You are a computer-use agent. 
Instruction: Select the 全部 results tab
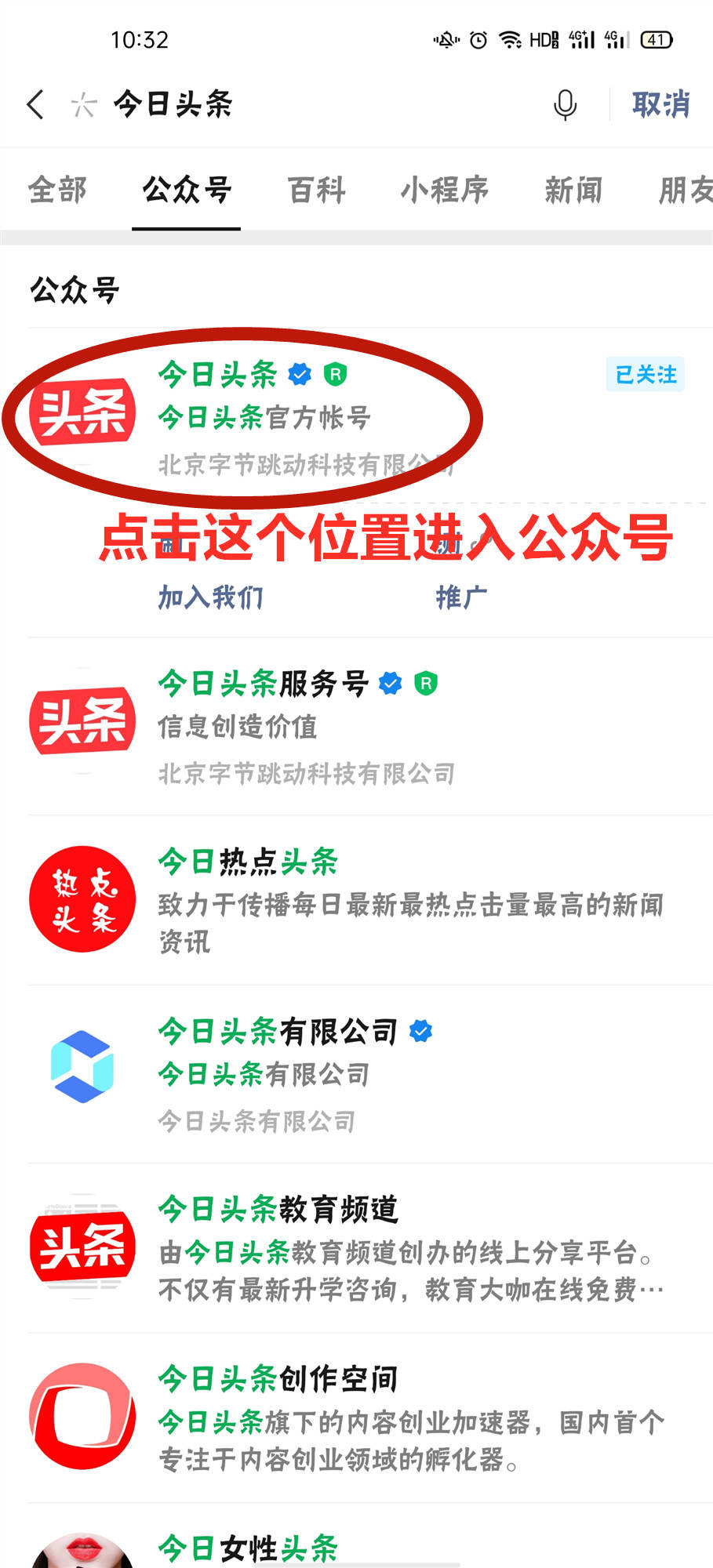click(56, 191)
